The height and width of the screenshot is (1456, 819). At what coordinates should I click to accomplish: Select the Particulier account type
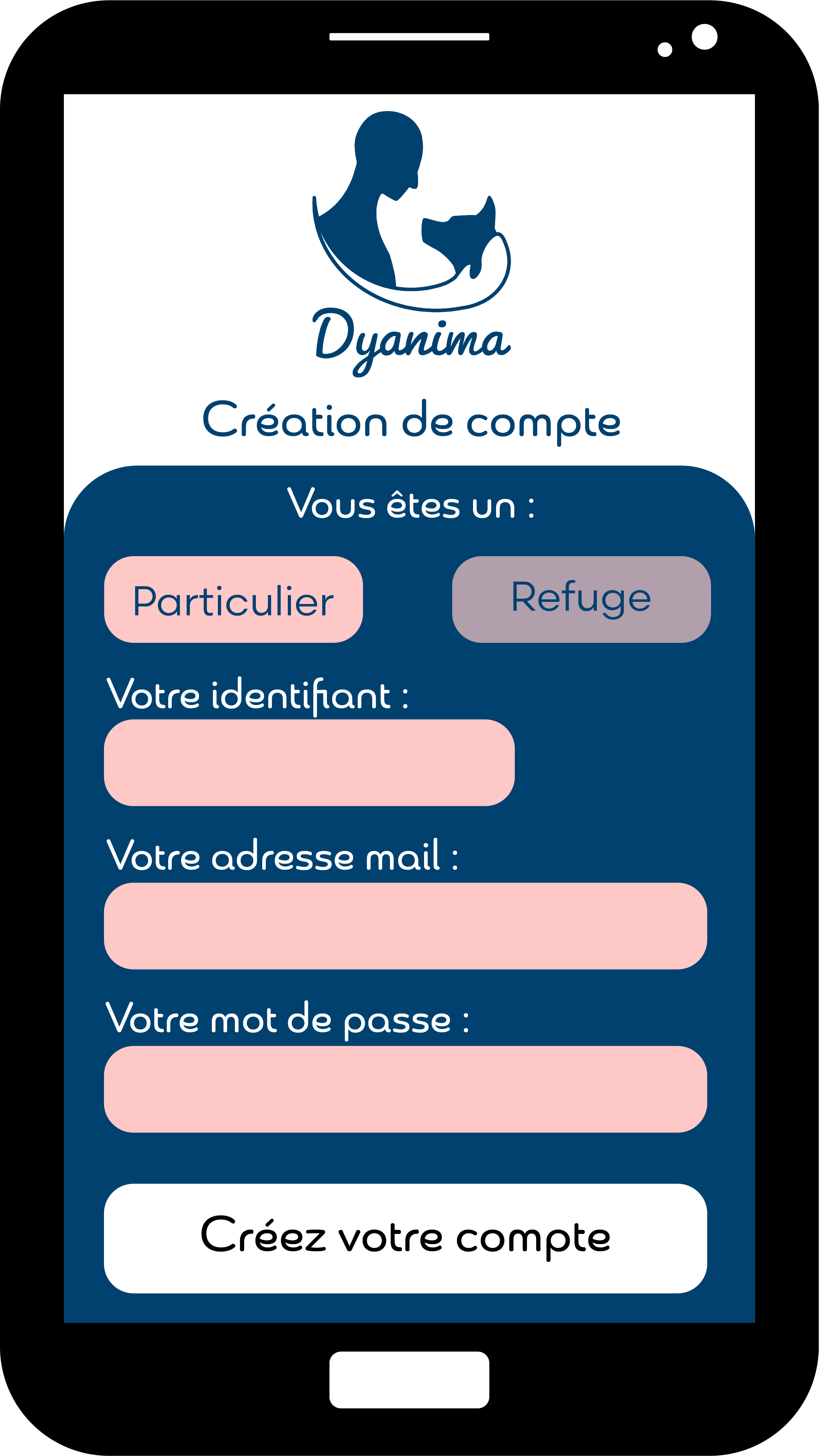(x=233, y=600)
